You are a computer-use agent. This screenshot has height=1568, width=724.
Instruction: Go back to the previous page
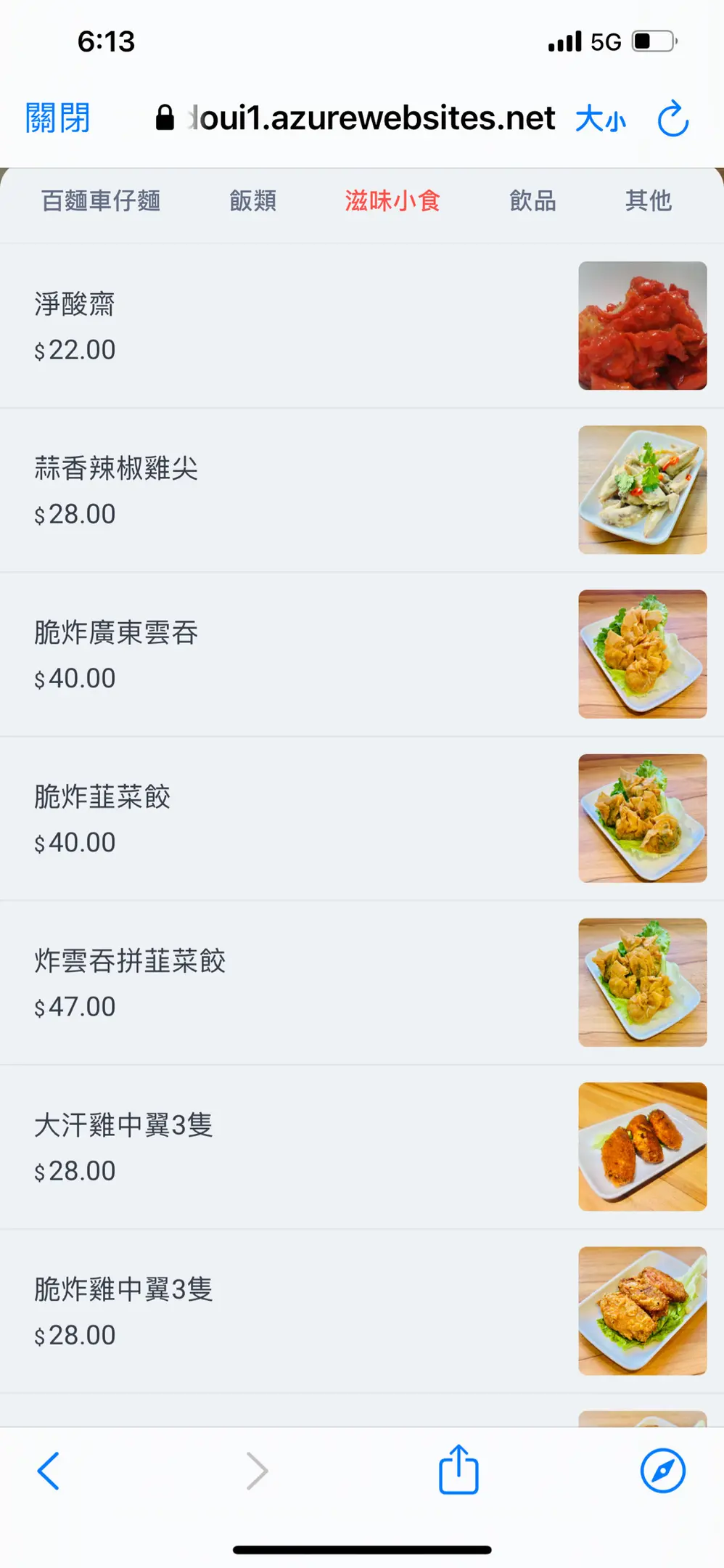pos(49,1471)
